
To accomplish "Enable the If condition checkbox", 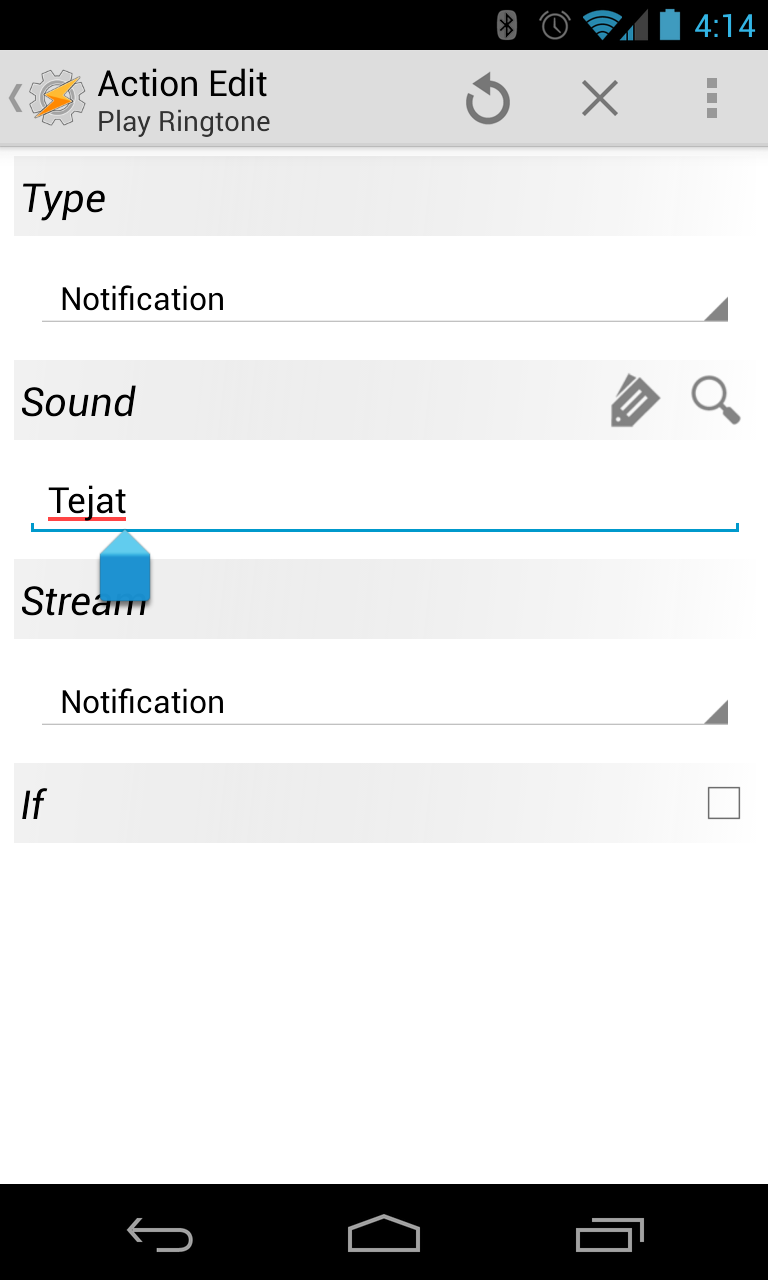I will point(723,802).
